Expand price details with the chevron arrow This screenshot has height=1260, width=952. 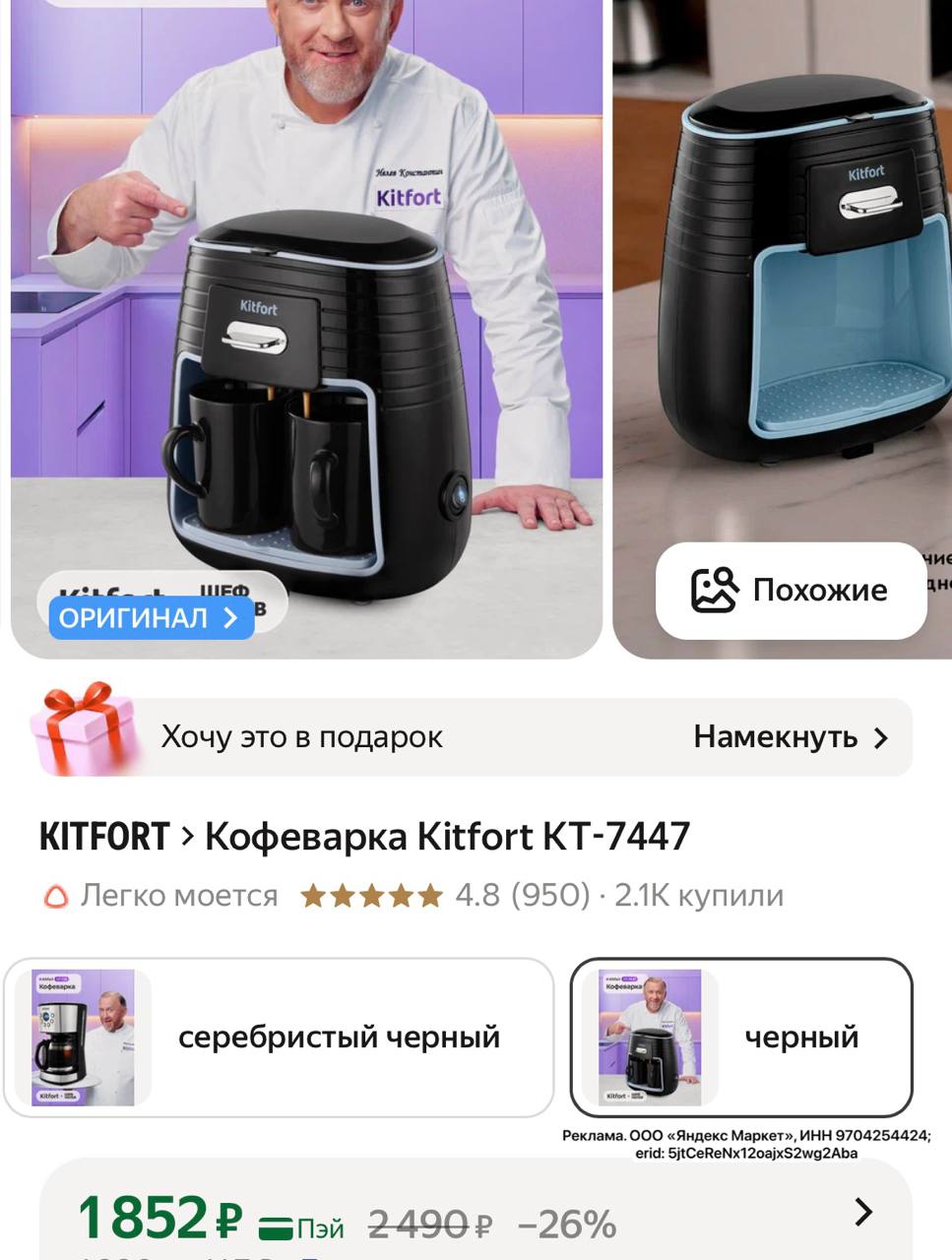(863, 1212)
